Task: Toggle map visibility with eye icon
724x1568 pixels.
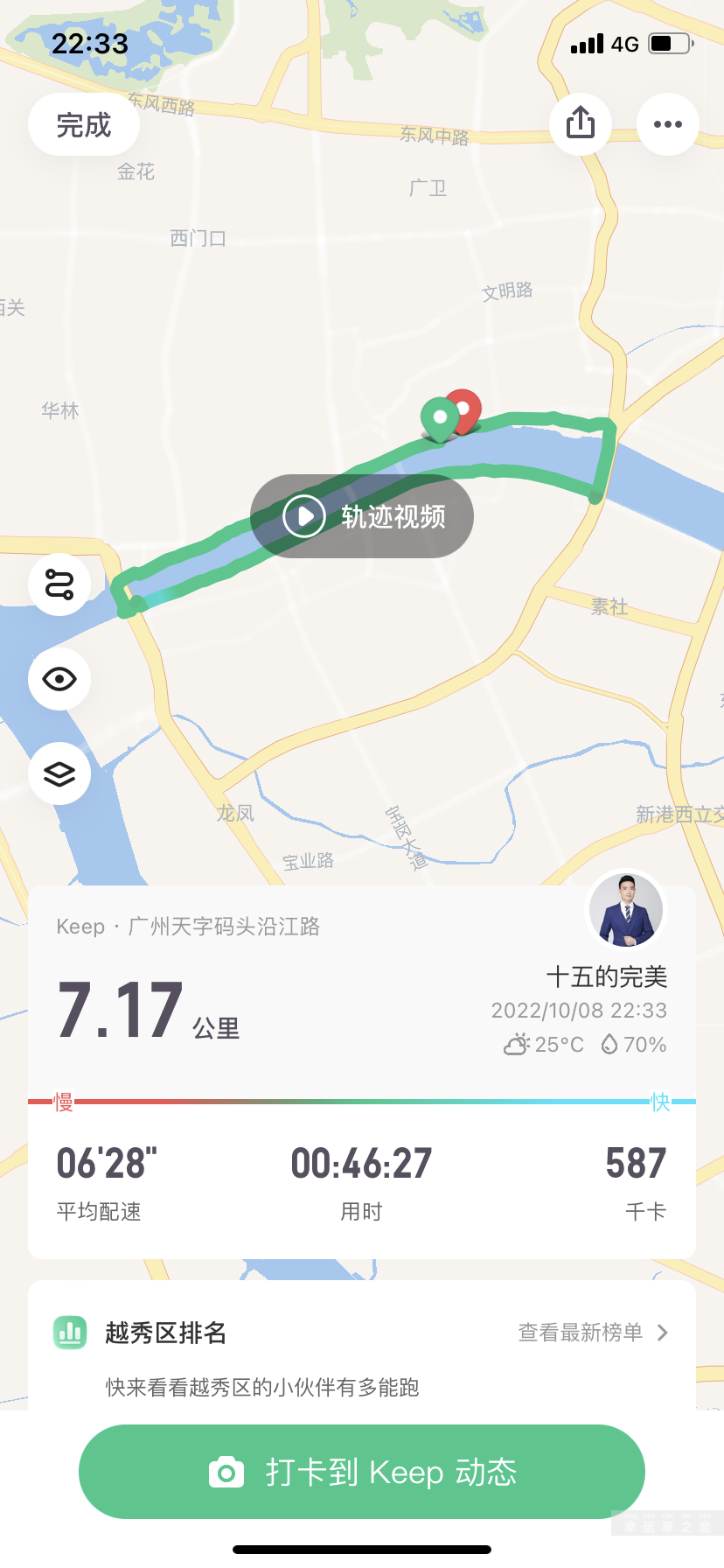Action: click(59, 679)
